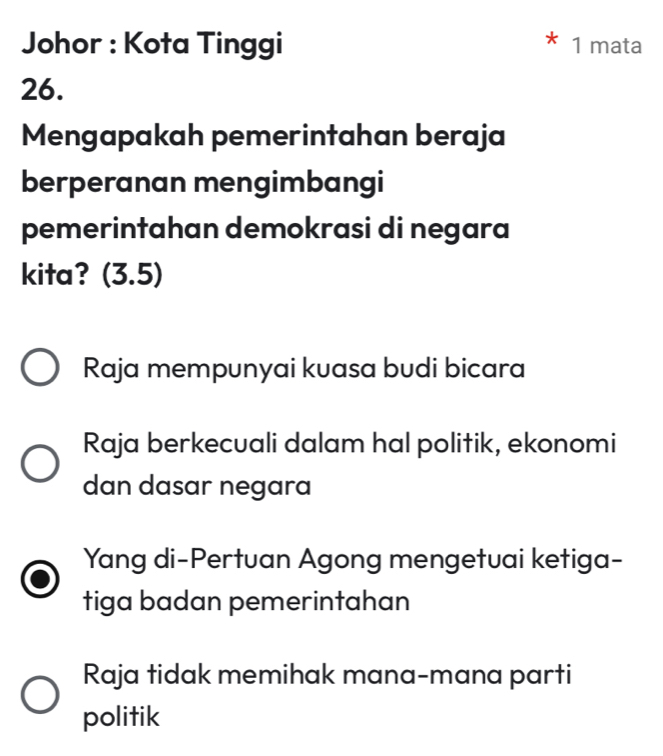The image size is (663, 756).
Task: Tap the selected 'Yang di-Pertuan Agong mengetuai' option
Action: coord(41,580)
